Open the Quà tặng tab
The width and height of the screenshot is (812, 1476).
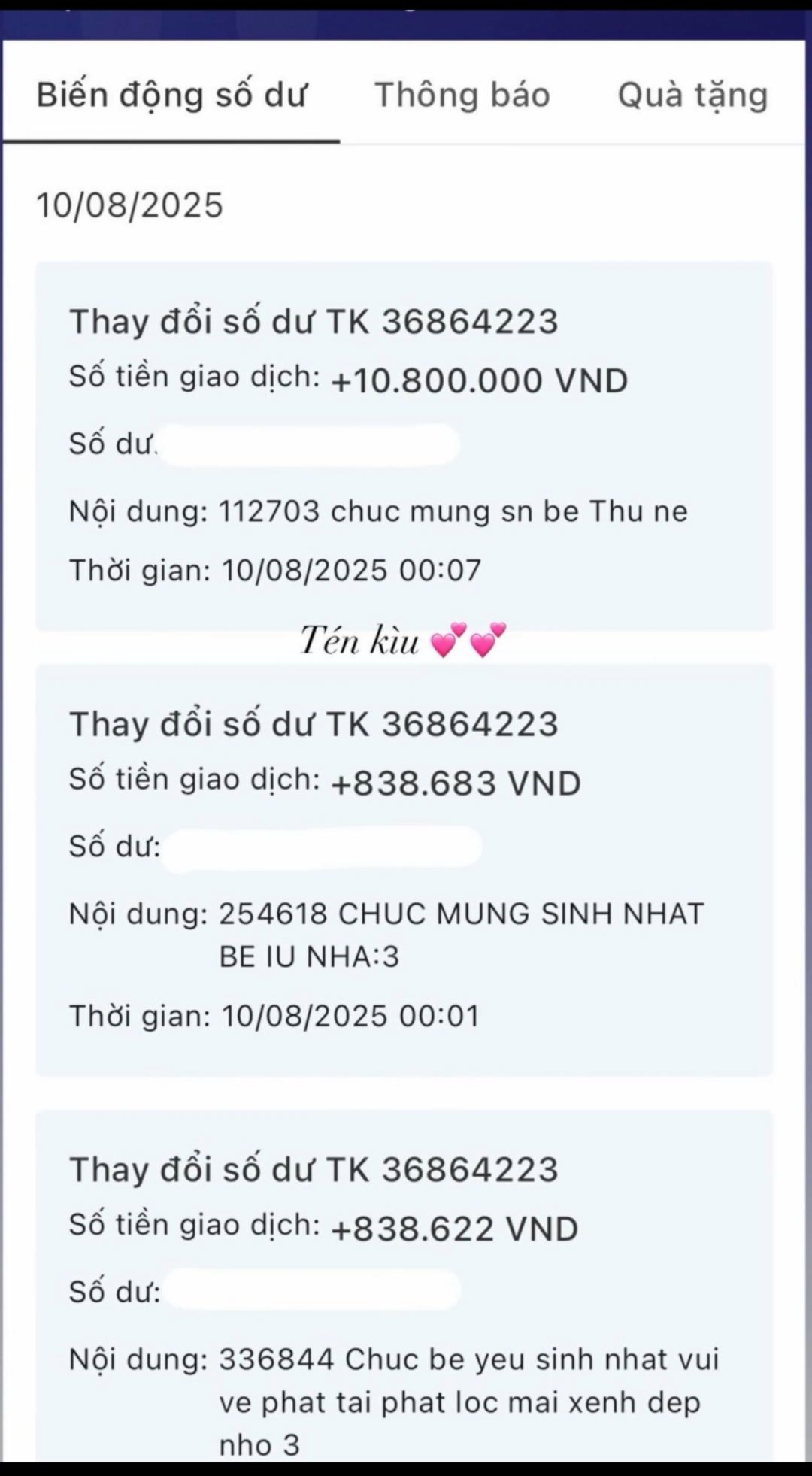pos(692,95)
